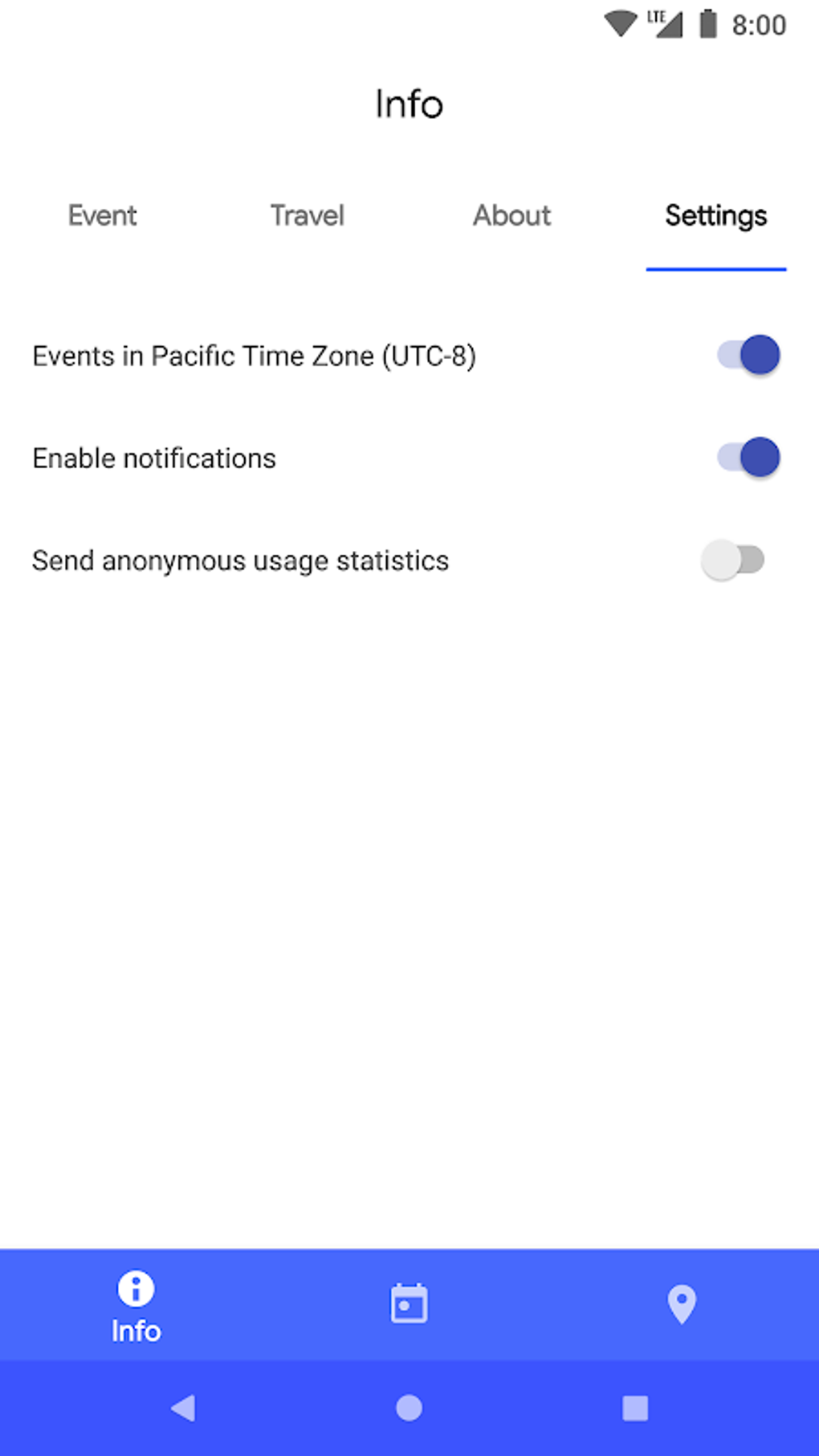Turn on Send anonymous usage statistics
Image resolution: width=819 pixels, height=1456 pixels.
point(732,560)
